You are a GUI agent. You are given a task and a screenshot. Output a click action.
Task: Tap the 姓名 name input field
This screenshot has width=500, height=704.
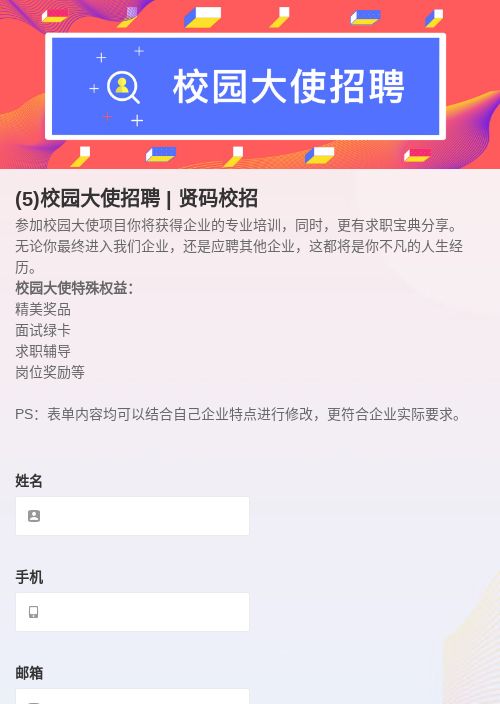pyautogui.click(x=132, y=516)
